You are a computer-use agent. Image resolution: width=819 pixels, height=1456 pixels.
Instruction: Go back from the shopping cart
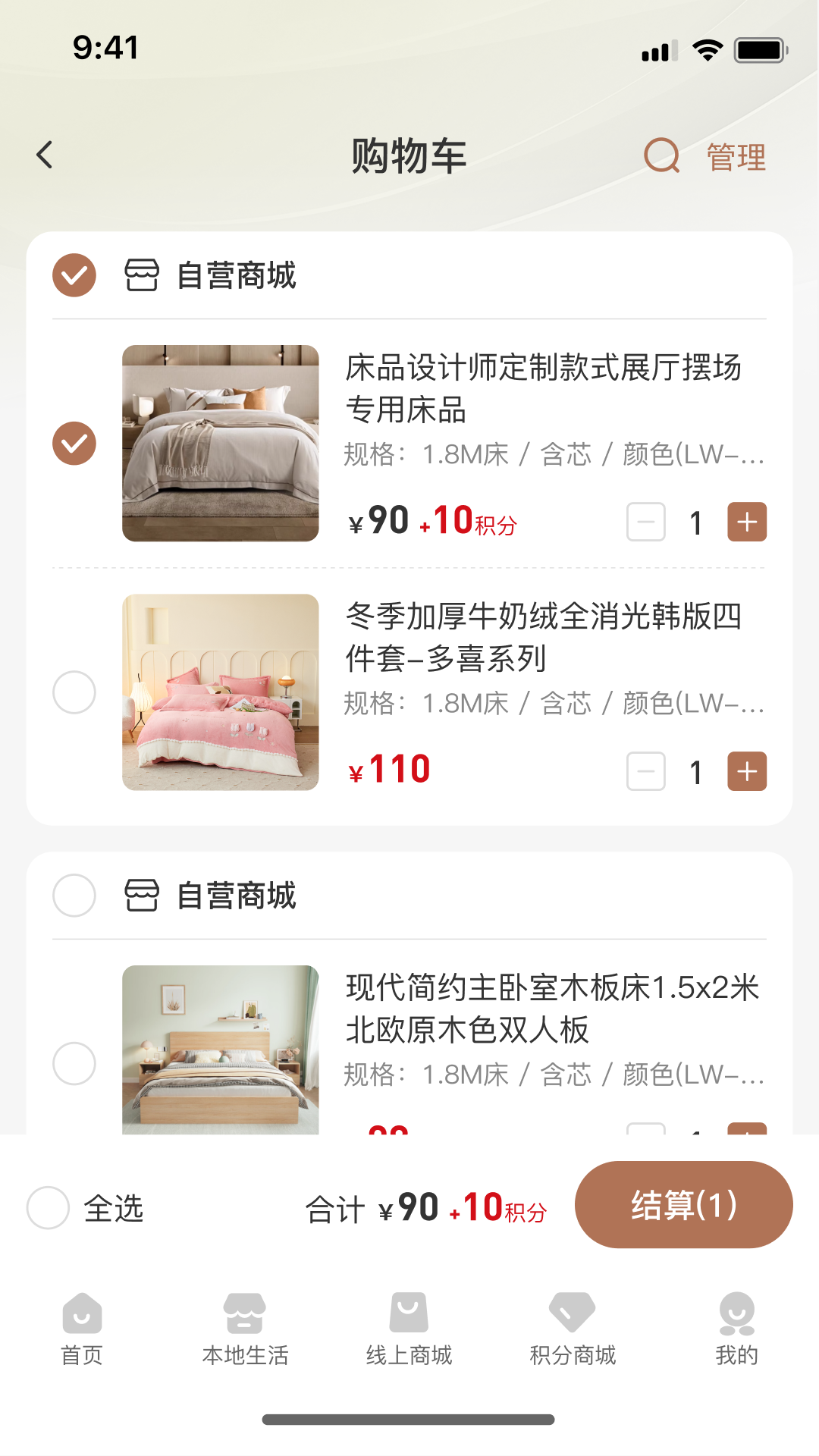[x=45, y=155]
